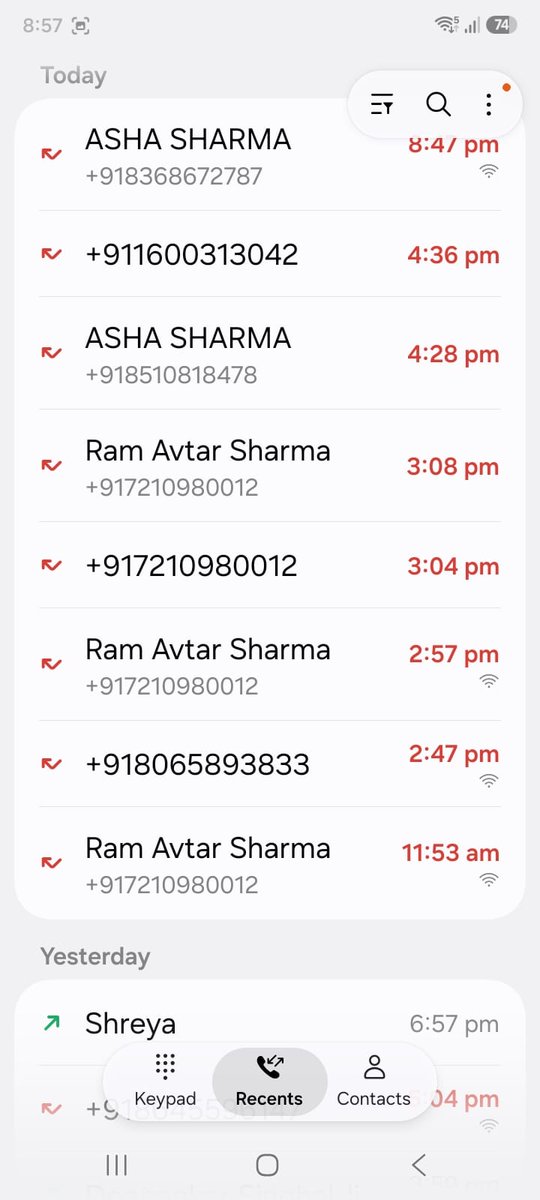Open Ram Avtar Sharma's 3:08 pm call
This screenshot has height=1200, width=540.
pos(270,466)
